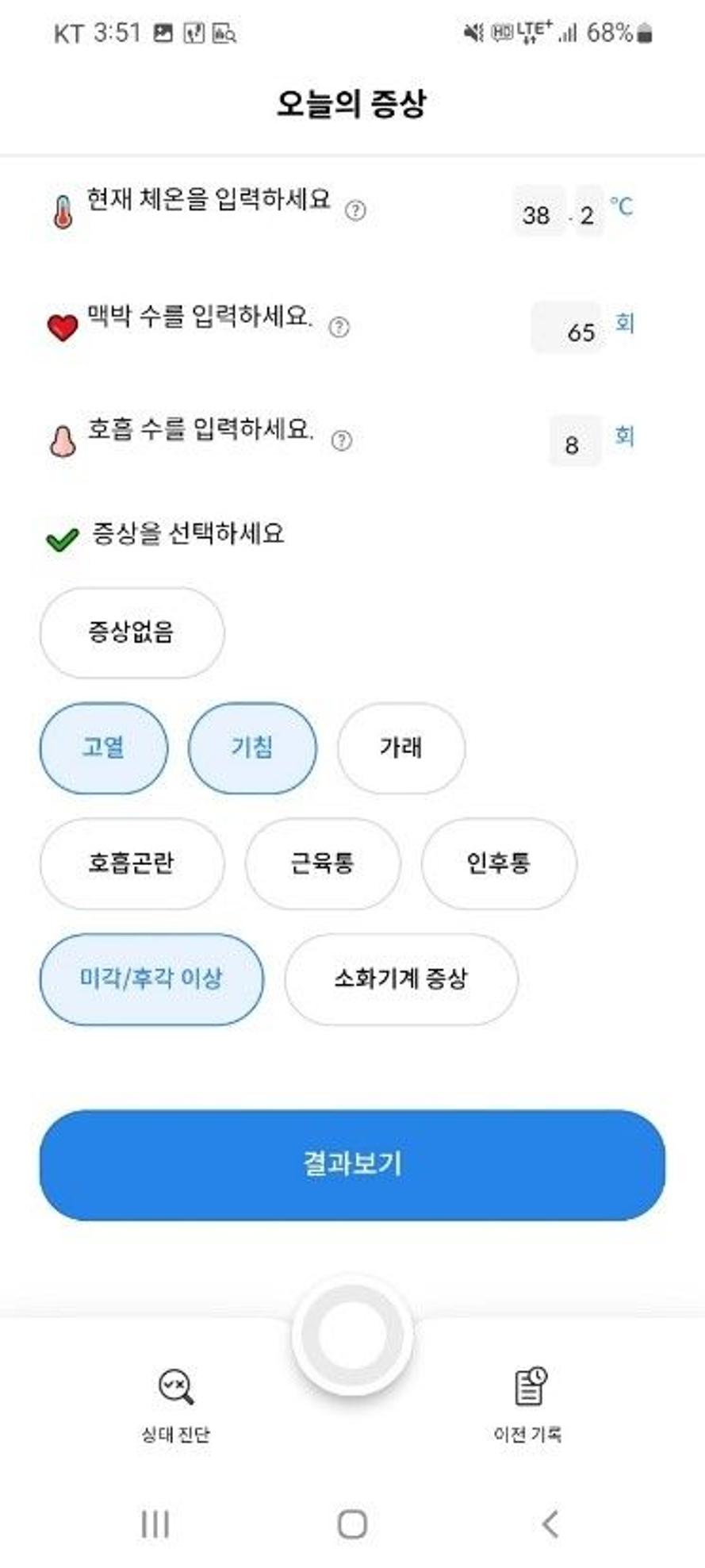The width and height of the screenshot is (705, 1568).
Task: Edit the temperature decimal field showing 2
Action: click(x=588, y=212)
